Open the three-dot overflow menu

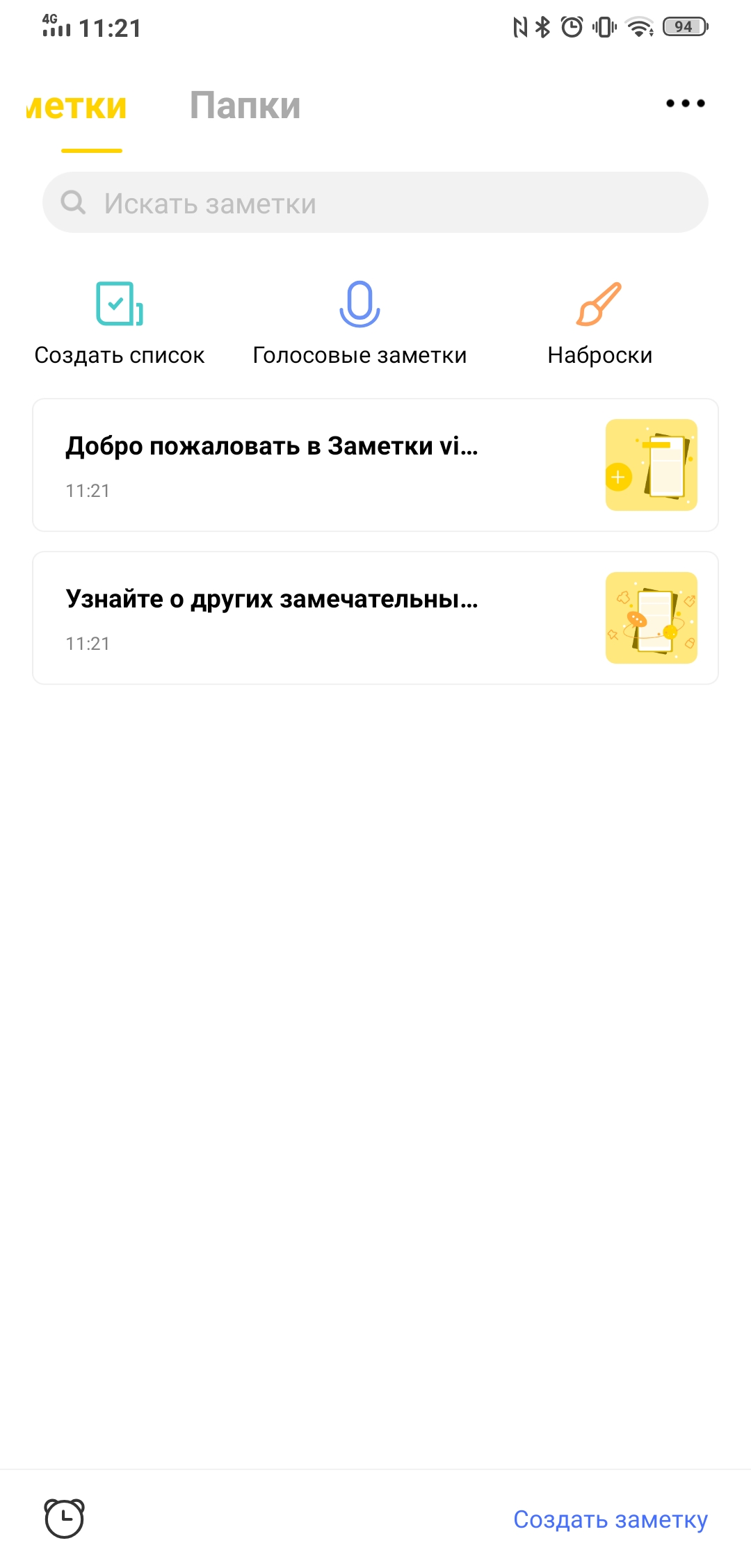click(685, 104)
